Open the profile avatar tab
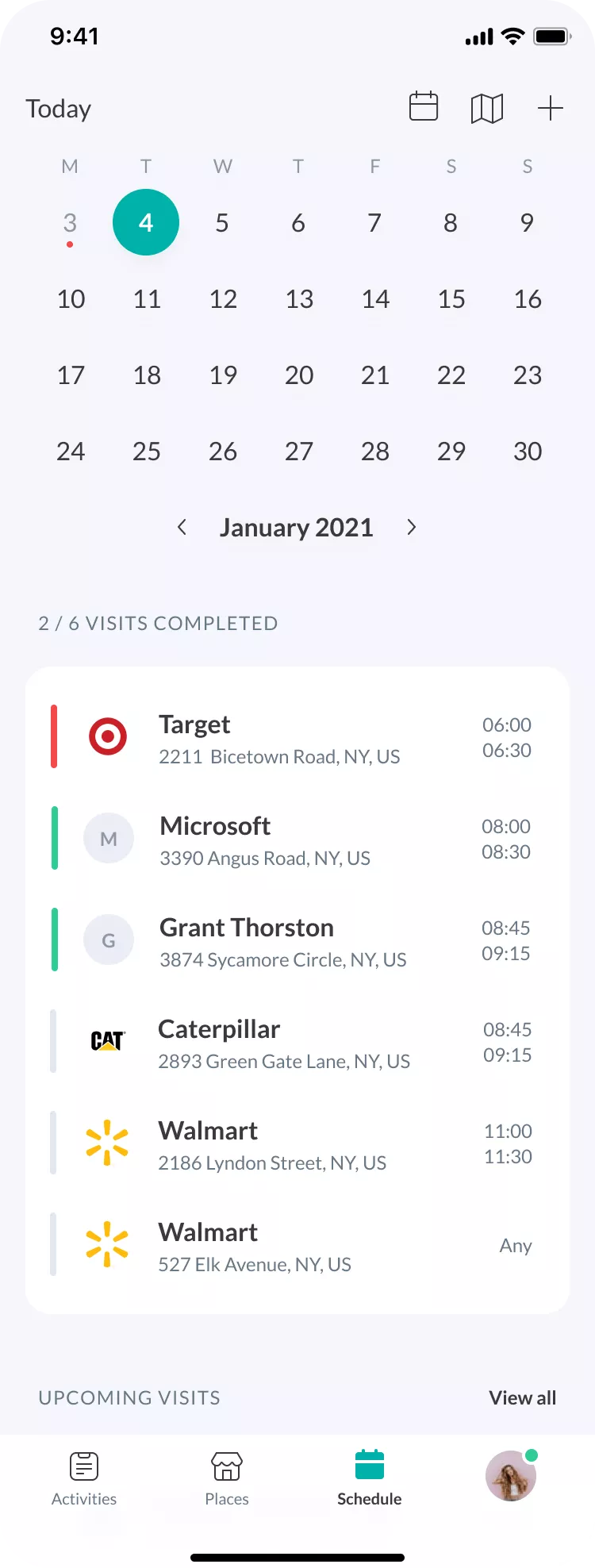Viewport: 595px width, 1568px height. pyautogui.click(x=511, y=1476)
